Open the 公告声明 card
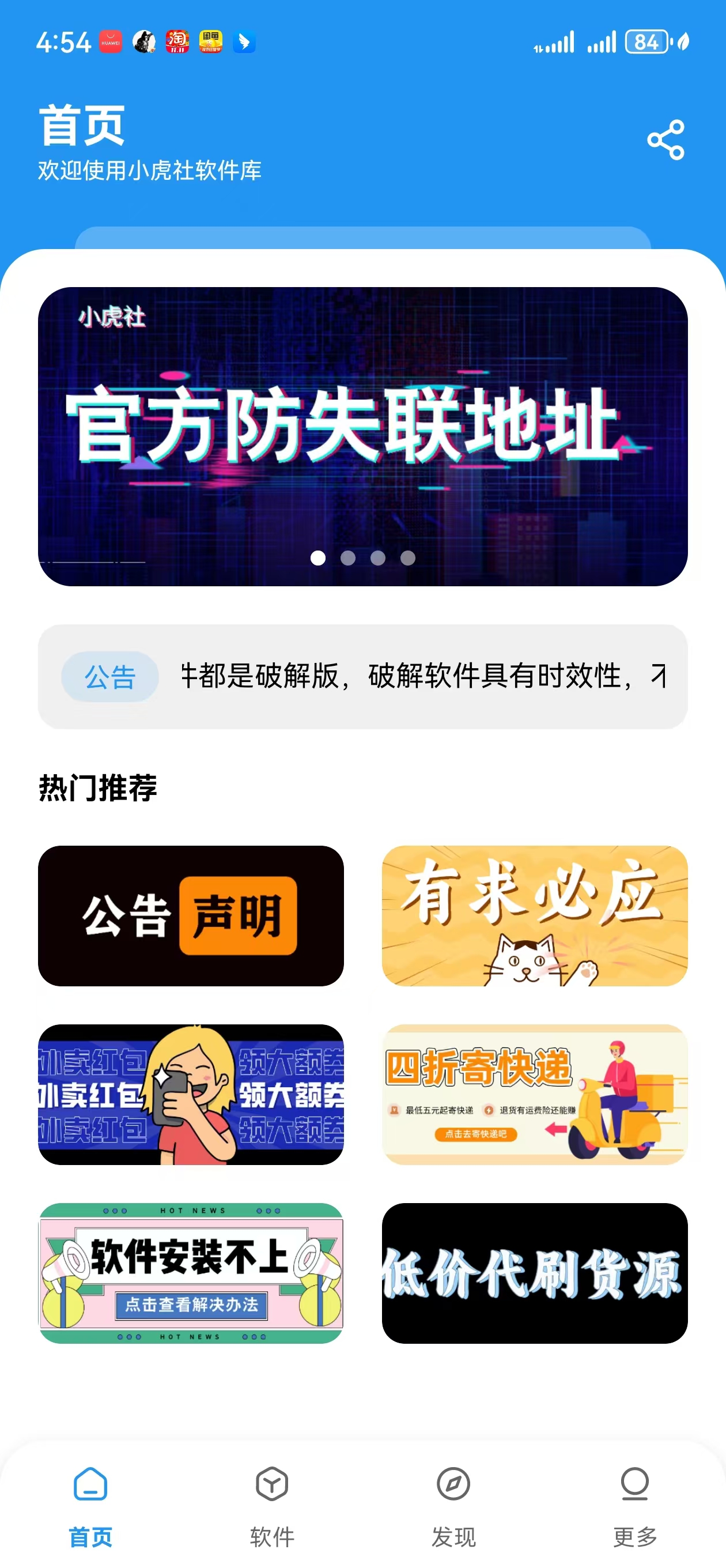This screenshot has height=1568, width=726. click(x=191, y=915)
